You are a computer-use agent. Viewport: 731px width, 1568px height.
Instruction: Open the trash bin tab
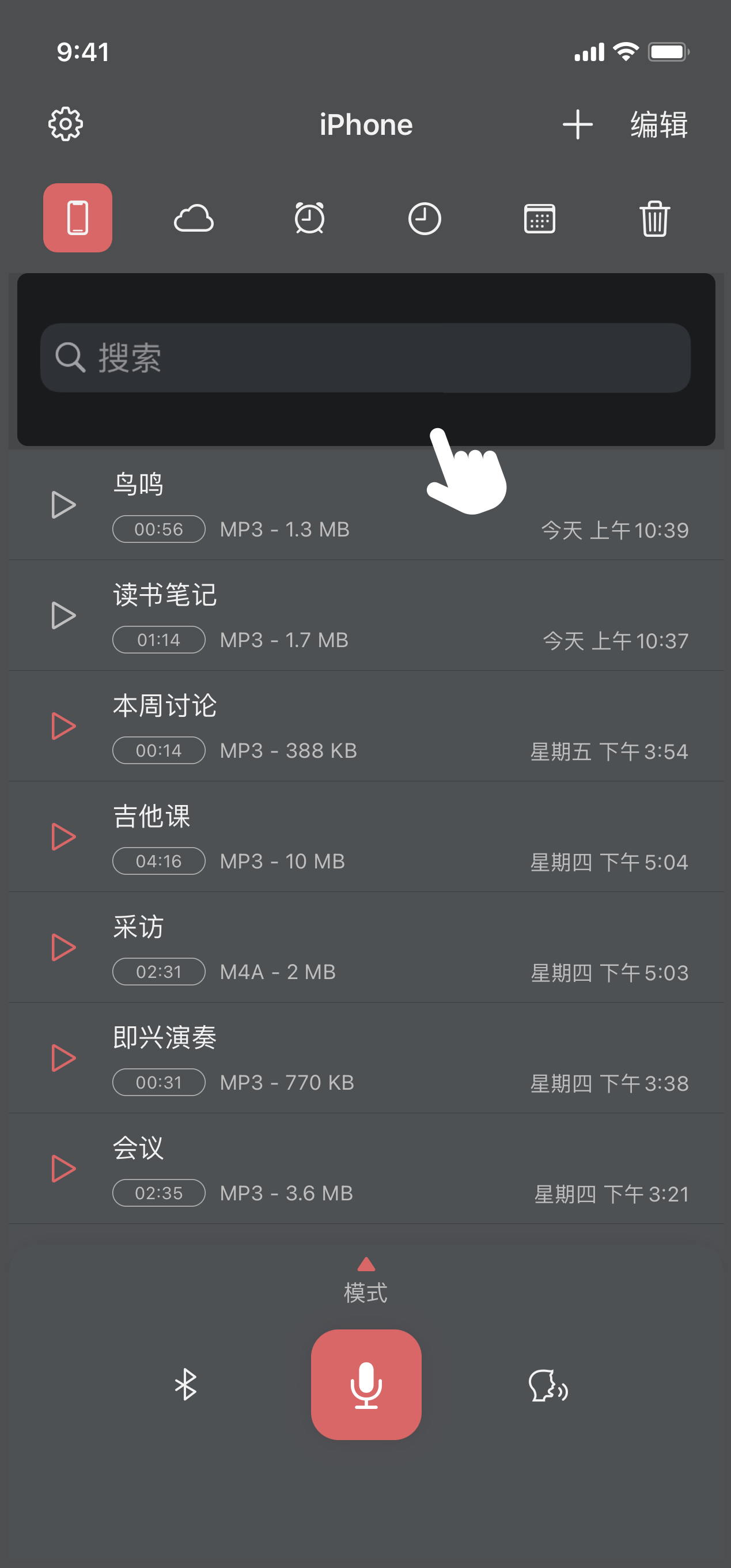pyautogui.click(x=654, y=218)
